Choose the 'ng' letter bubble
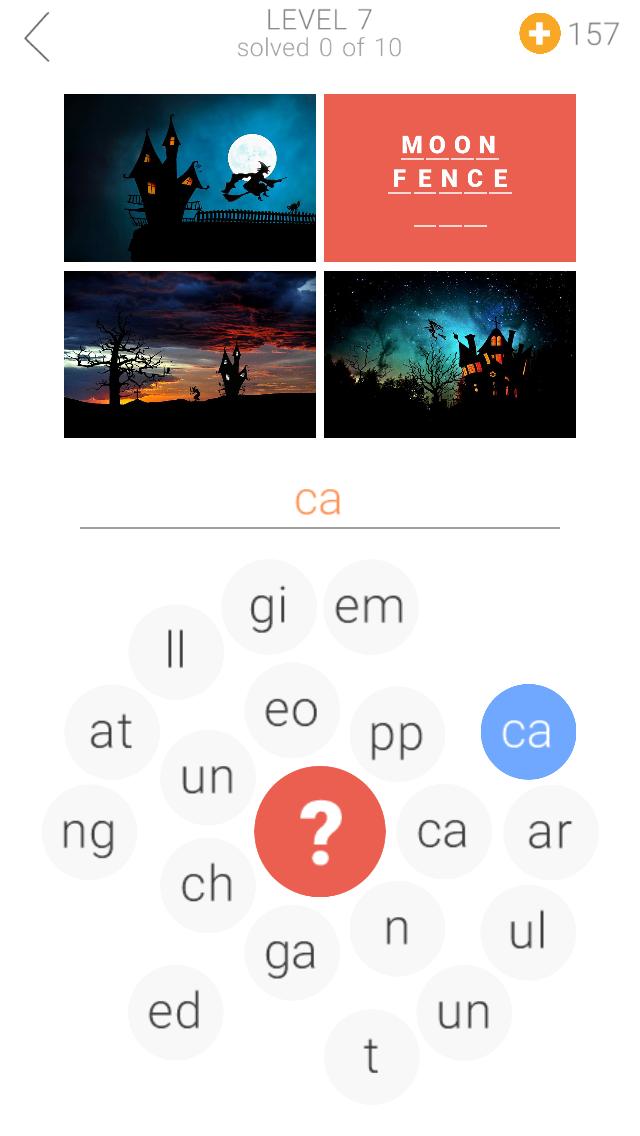The image size is (640, 1136). pos(89,832)
